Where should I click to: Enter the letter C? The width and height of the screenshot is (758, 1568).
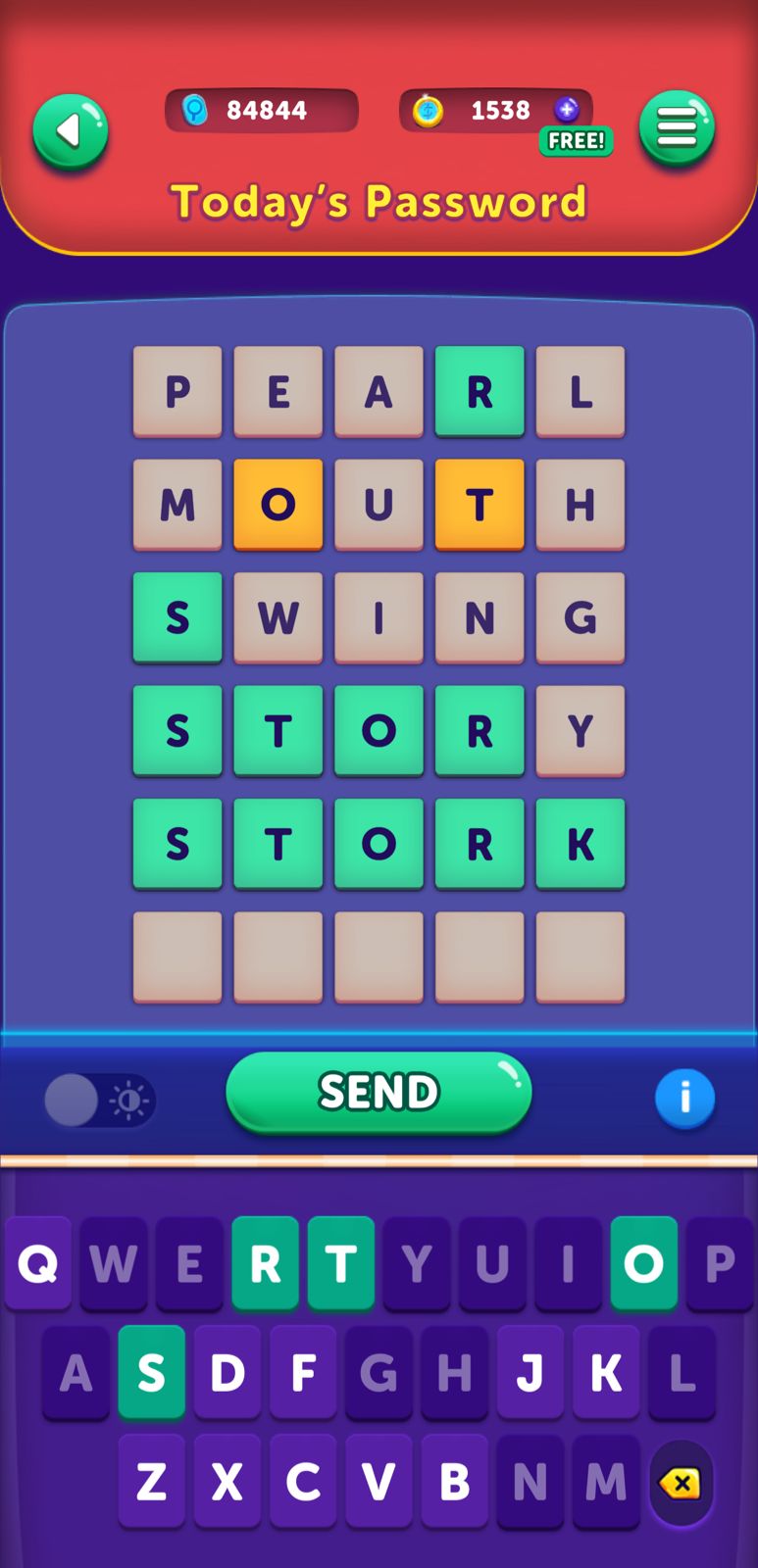point(303,1481)
